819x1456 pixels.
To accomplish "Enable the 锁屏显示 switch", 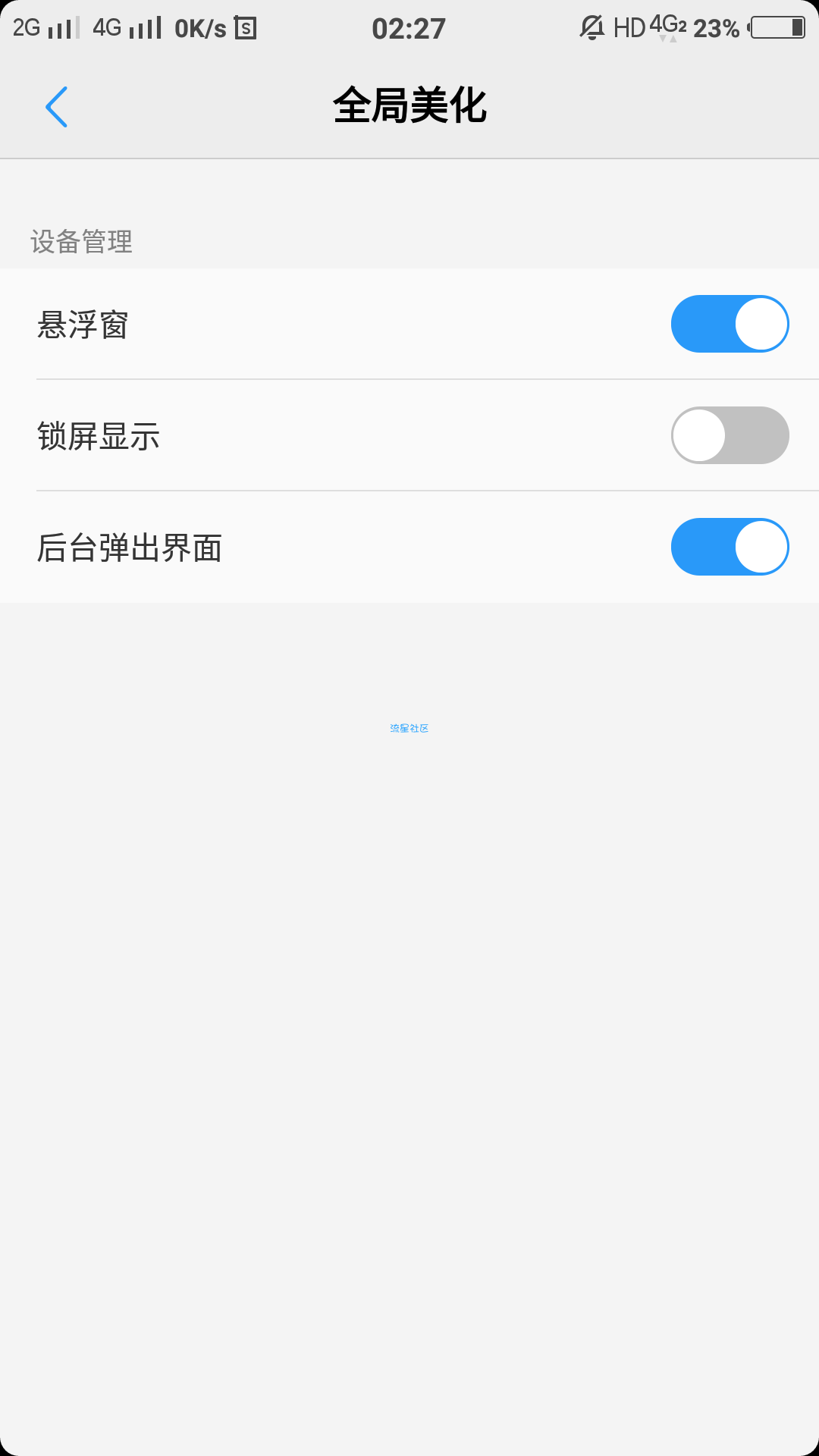I will (730, 435).
